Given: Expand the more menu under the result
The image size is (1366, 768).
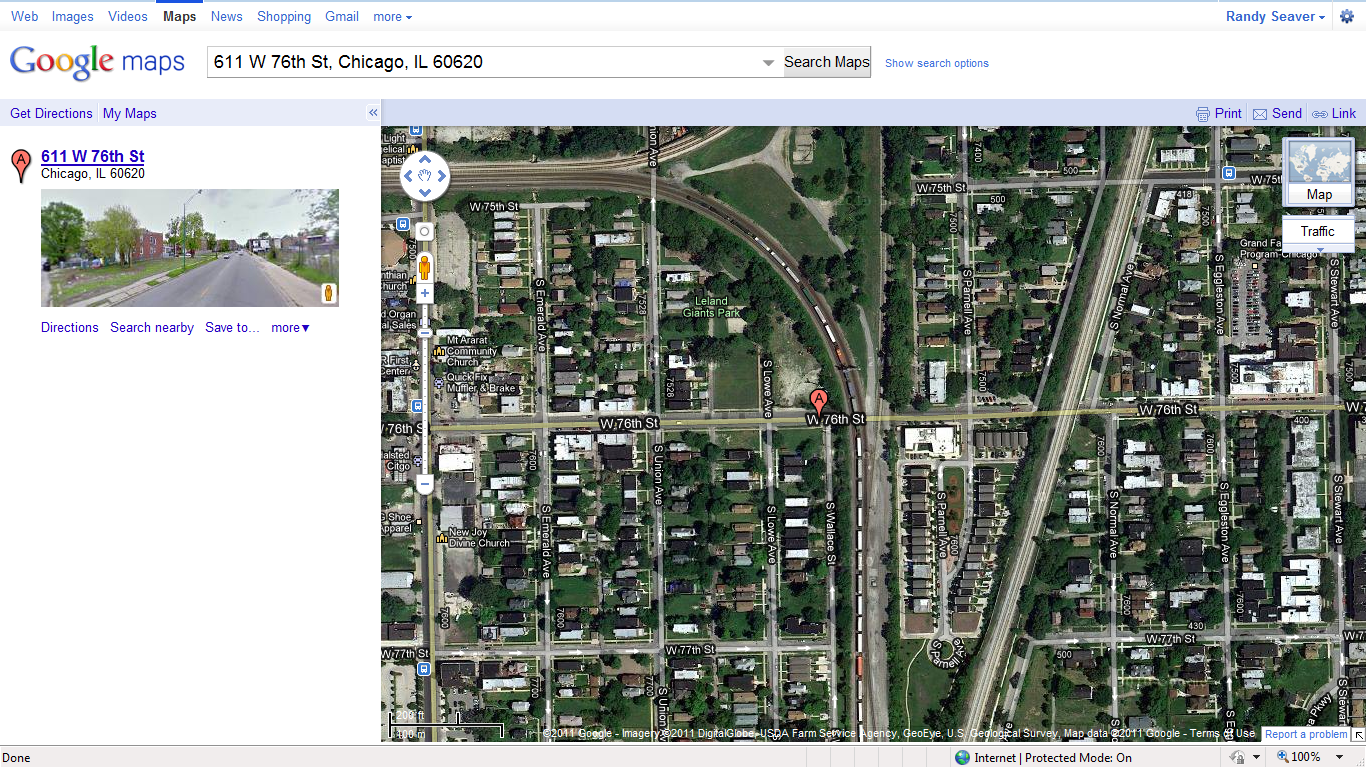Looking at the screenshot, I should click(x=290, y=327).
